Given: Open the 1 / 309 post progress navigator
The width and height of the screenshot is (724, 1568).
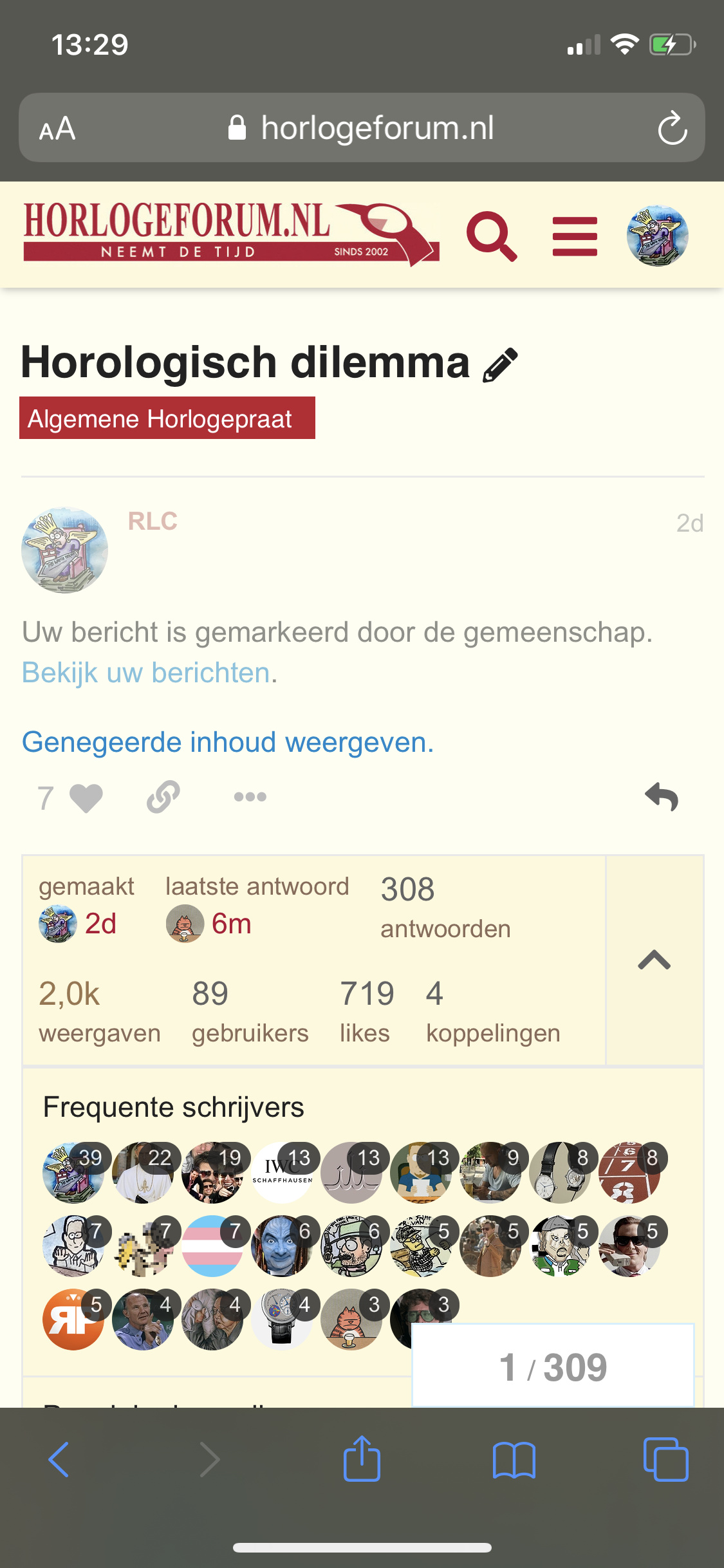Looking at the screenshot, I should pos(553,1367).
